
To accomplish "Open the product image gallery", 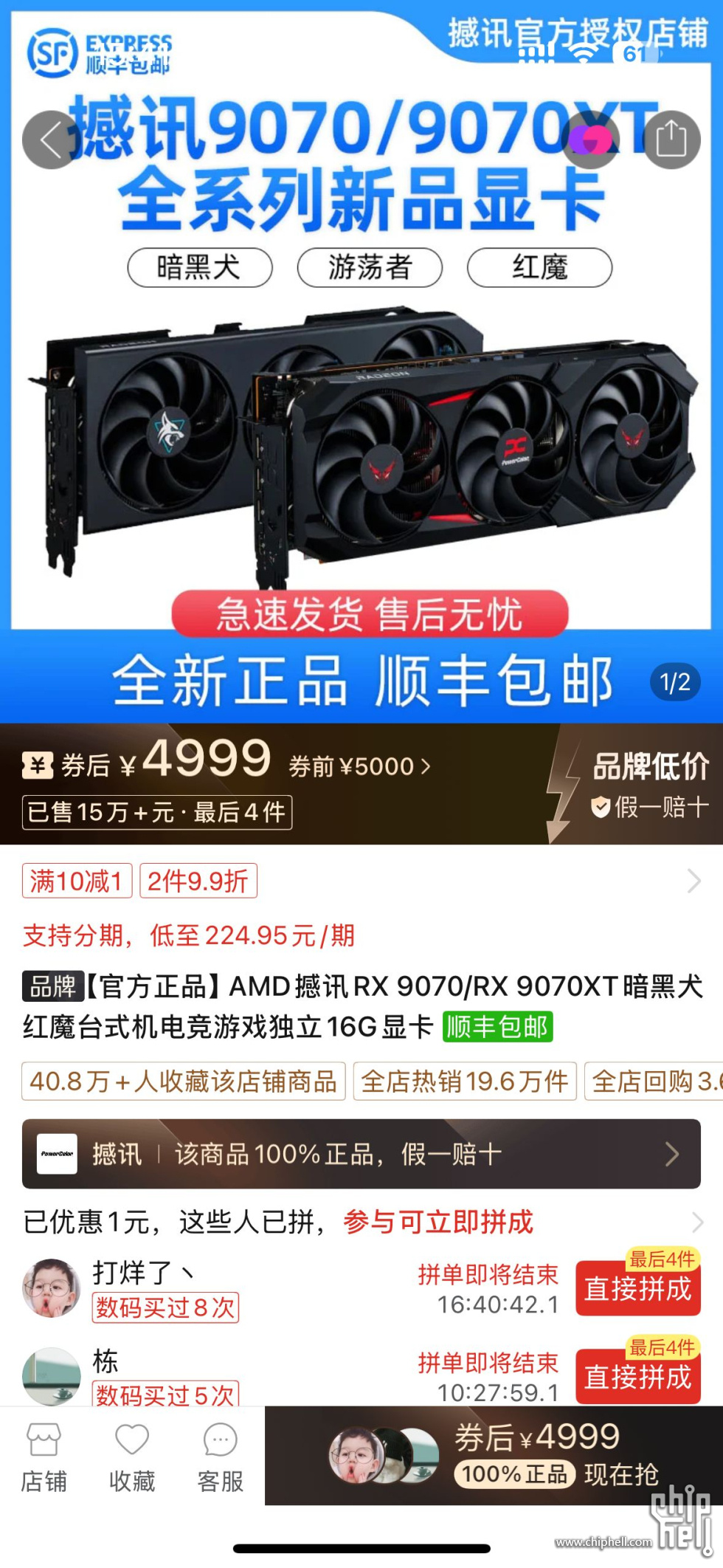I will [361, 443].
